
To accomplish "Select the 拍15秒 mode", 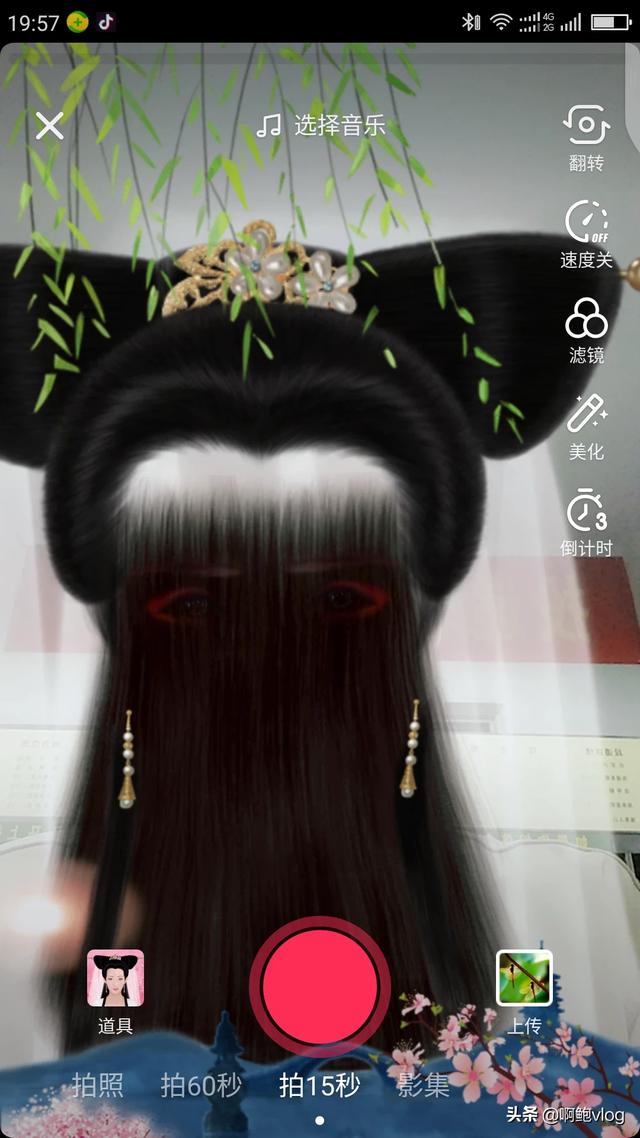I will tap(320, 1086).
